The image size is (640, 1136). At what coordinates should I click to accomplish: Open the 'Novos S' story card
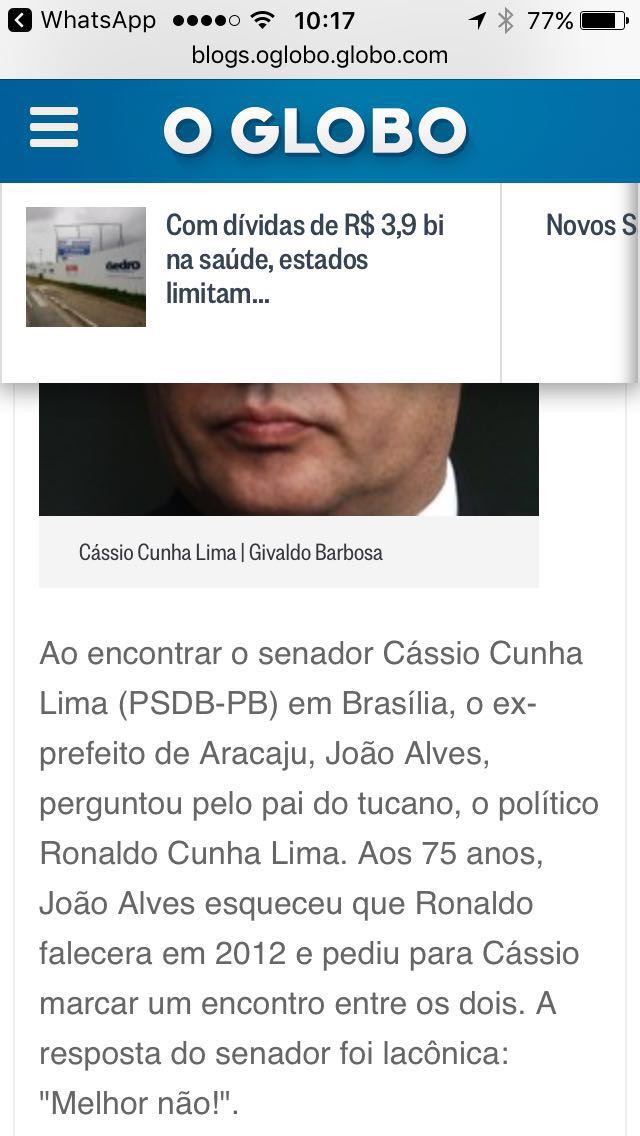tap(590, 226)
